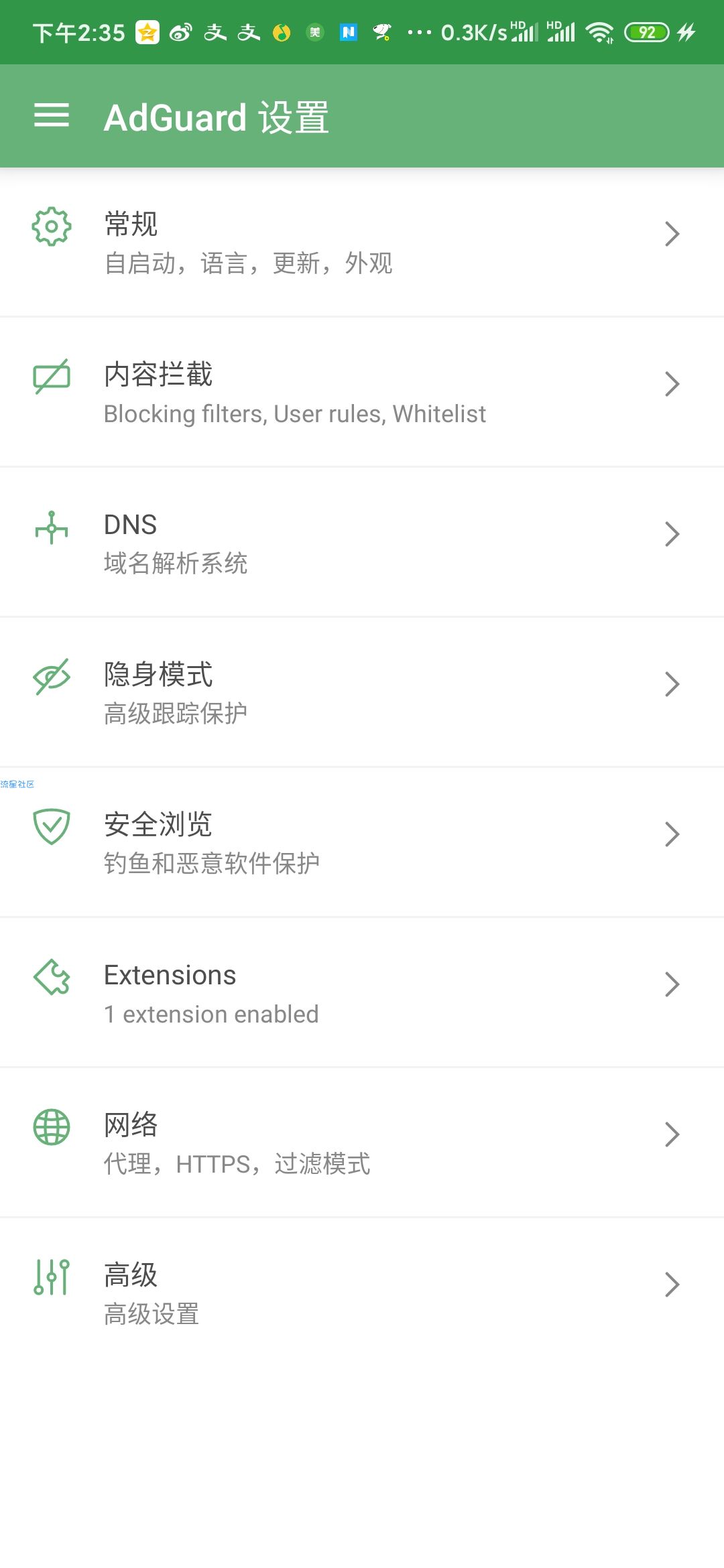
Task: View the Extensions settings
Action: coord(362,993)
